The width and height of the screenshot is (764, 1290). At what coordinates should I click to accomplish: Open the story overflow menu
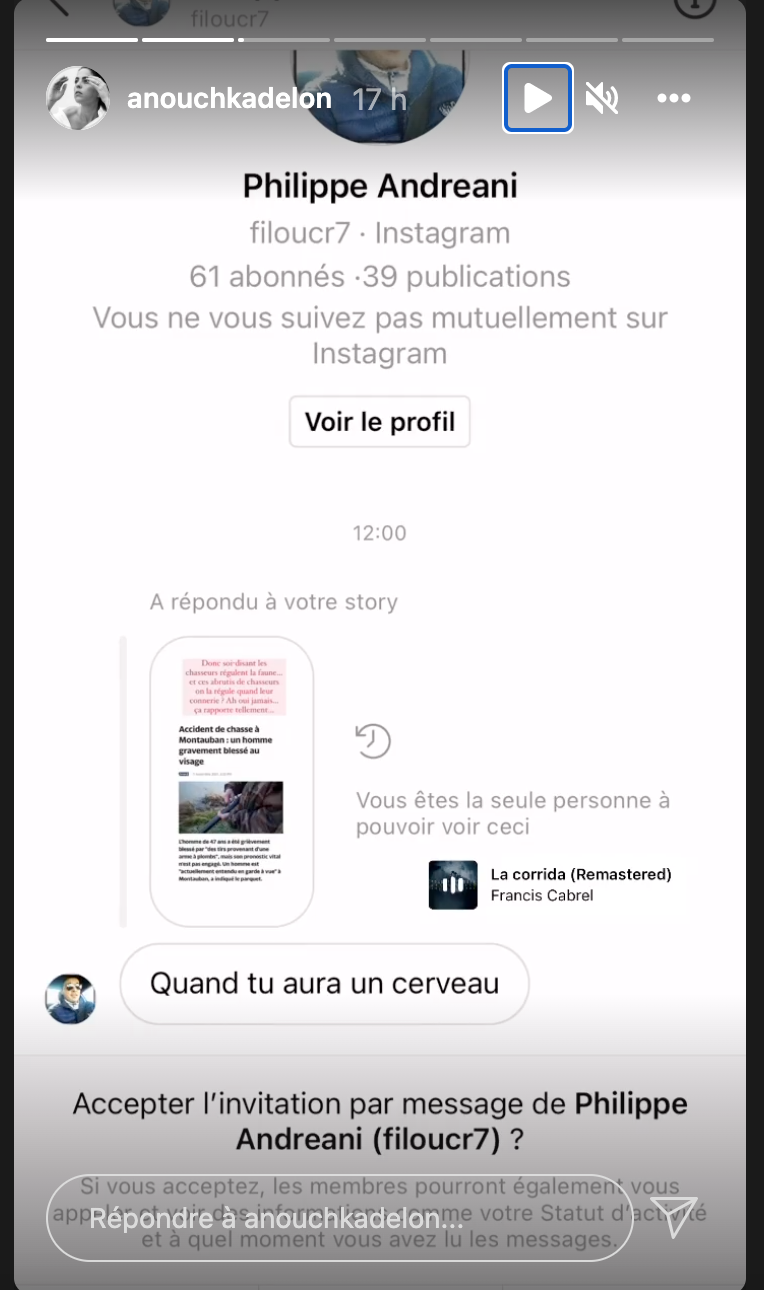click(673, 98)
